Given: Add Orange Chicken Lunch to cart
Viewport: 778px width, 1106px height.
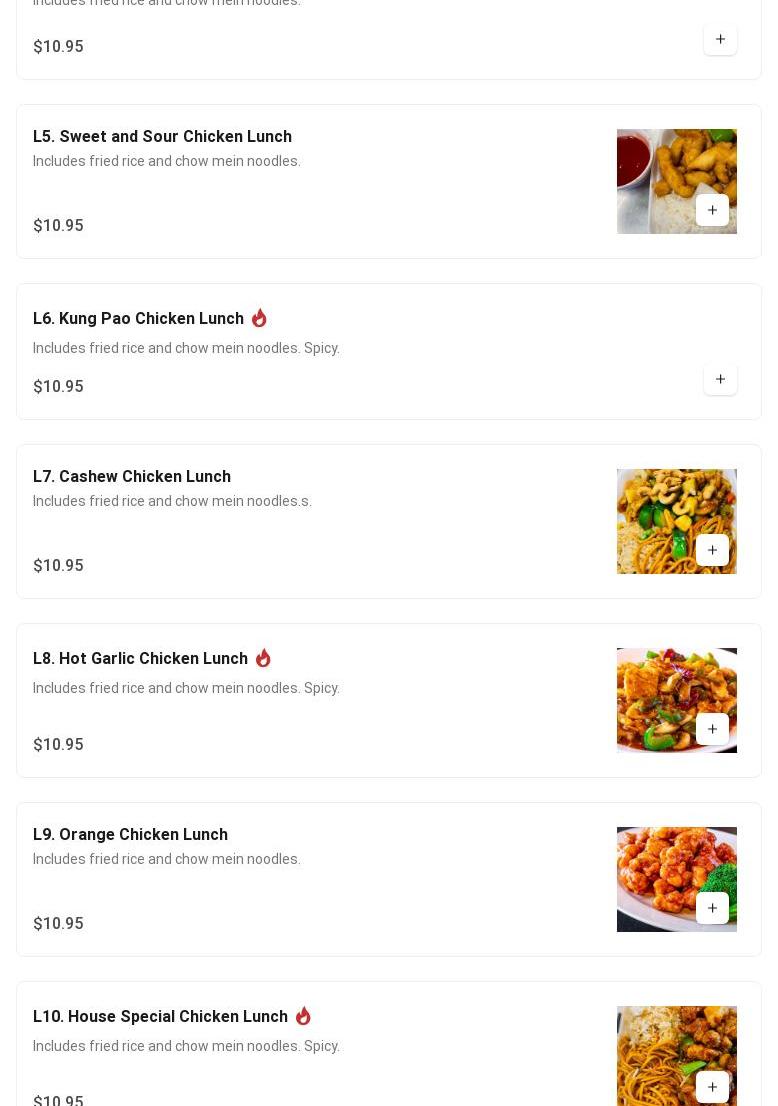Looking at the screenshot, I should pos(712,908).
